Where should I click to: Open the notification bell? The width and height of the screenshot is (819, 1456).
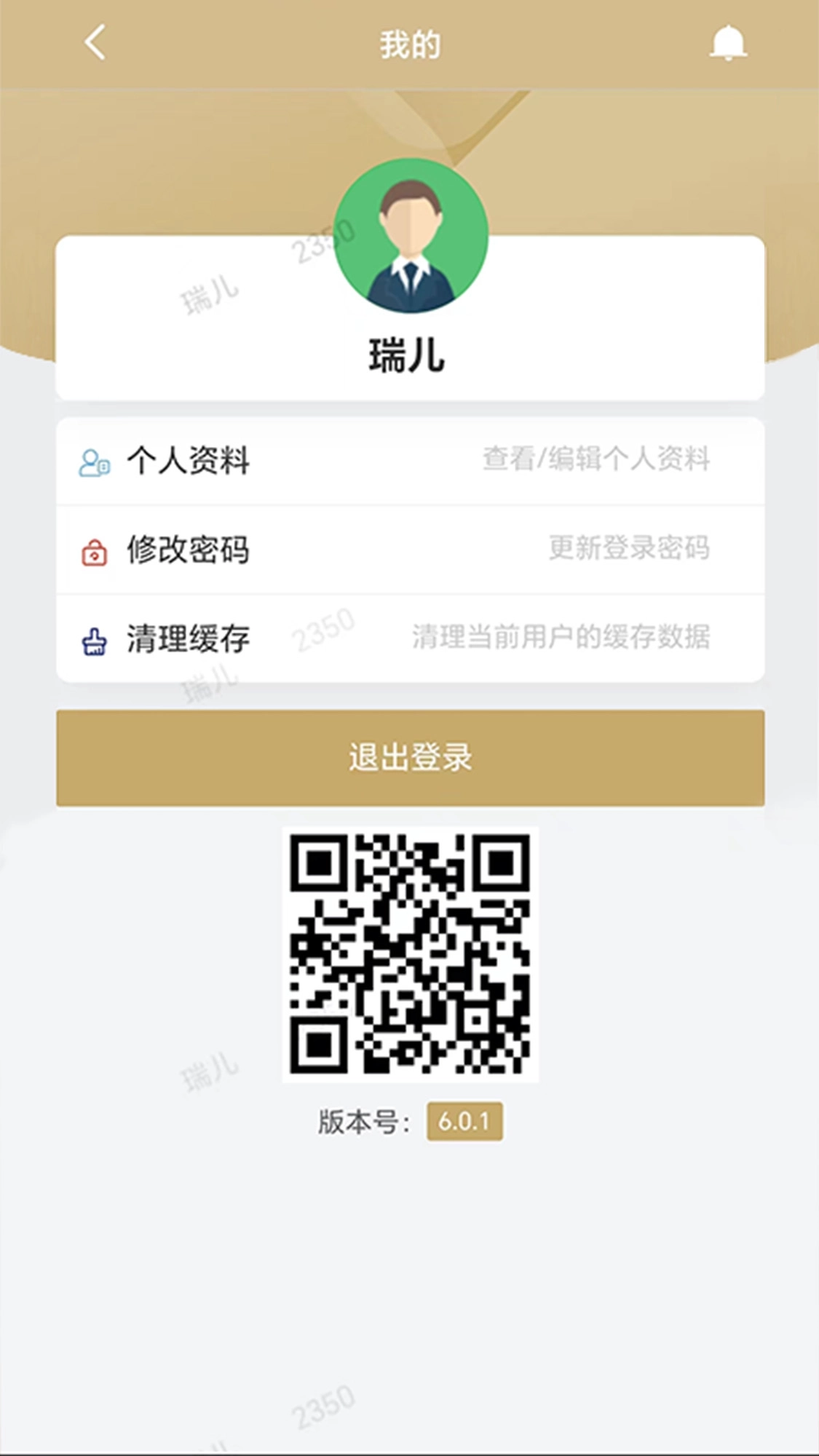pyautogui.click(x=728, y=44)
